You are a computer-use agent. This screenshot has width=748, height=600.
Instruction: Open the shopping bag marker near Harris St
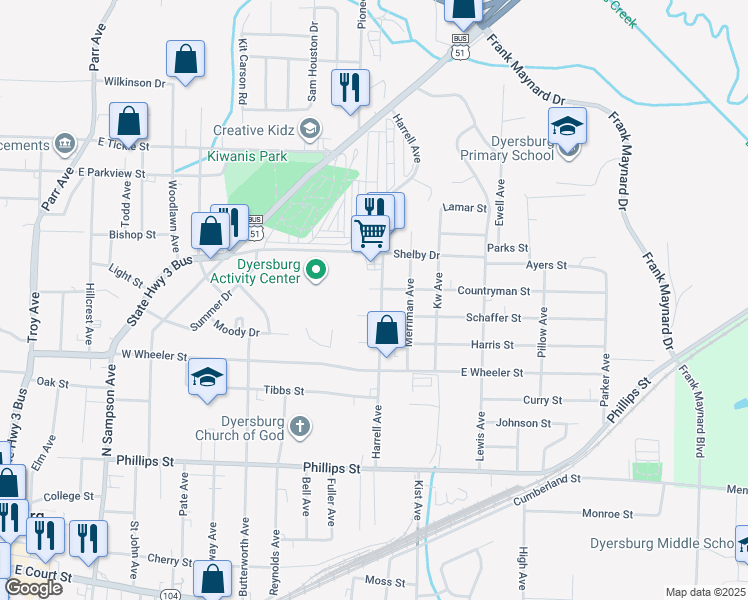click(x=386, y=329)
